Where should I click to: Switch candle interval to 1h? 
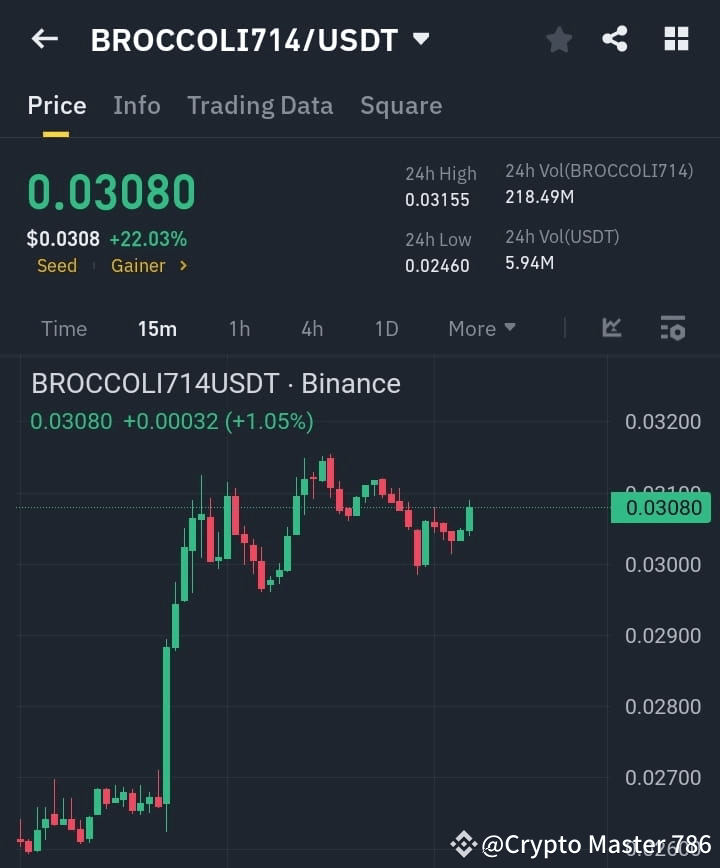pyautogui.click(x=239, y=328)
